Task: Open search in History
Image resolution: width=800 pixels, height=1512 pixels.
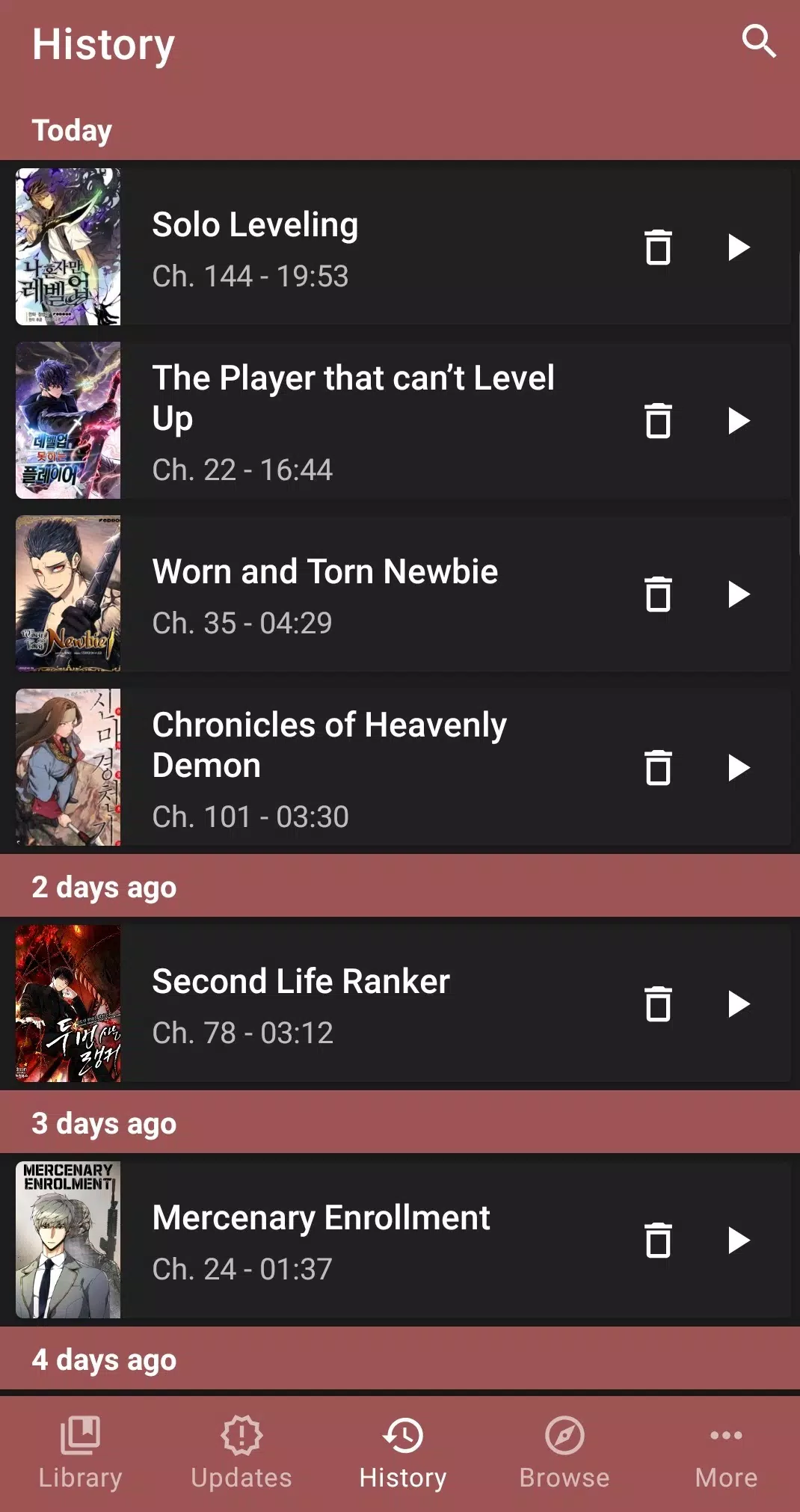Action: click(758, 41)
